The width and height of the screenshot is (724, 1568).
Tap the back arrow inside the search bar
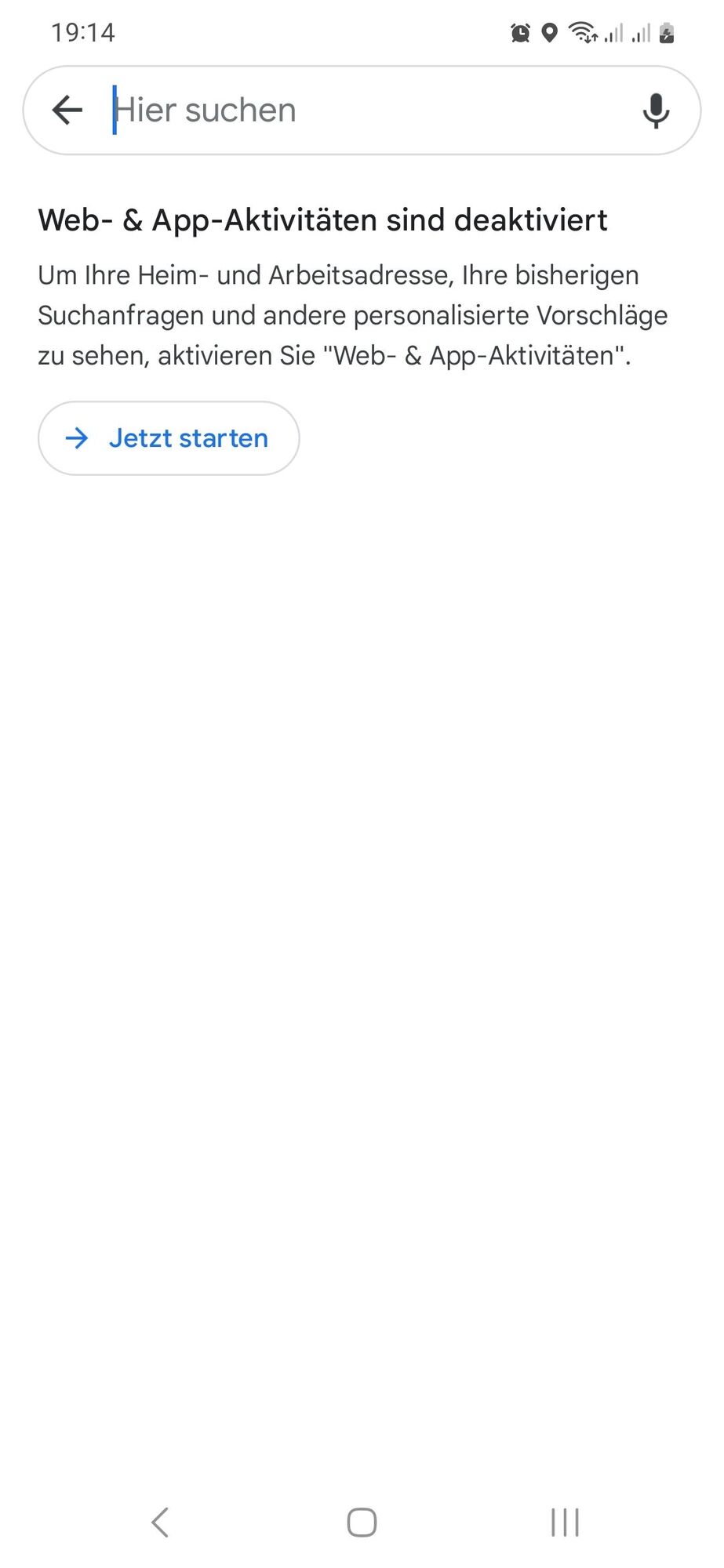point(67,110)
